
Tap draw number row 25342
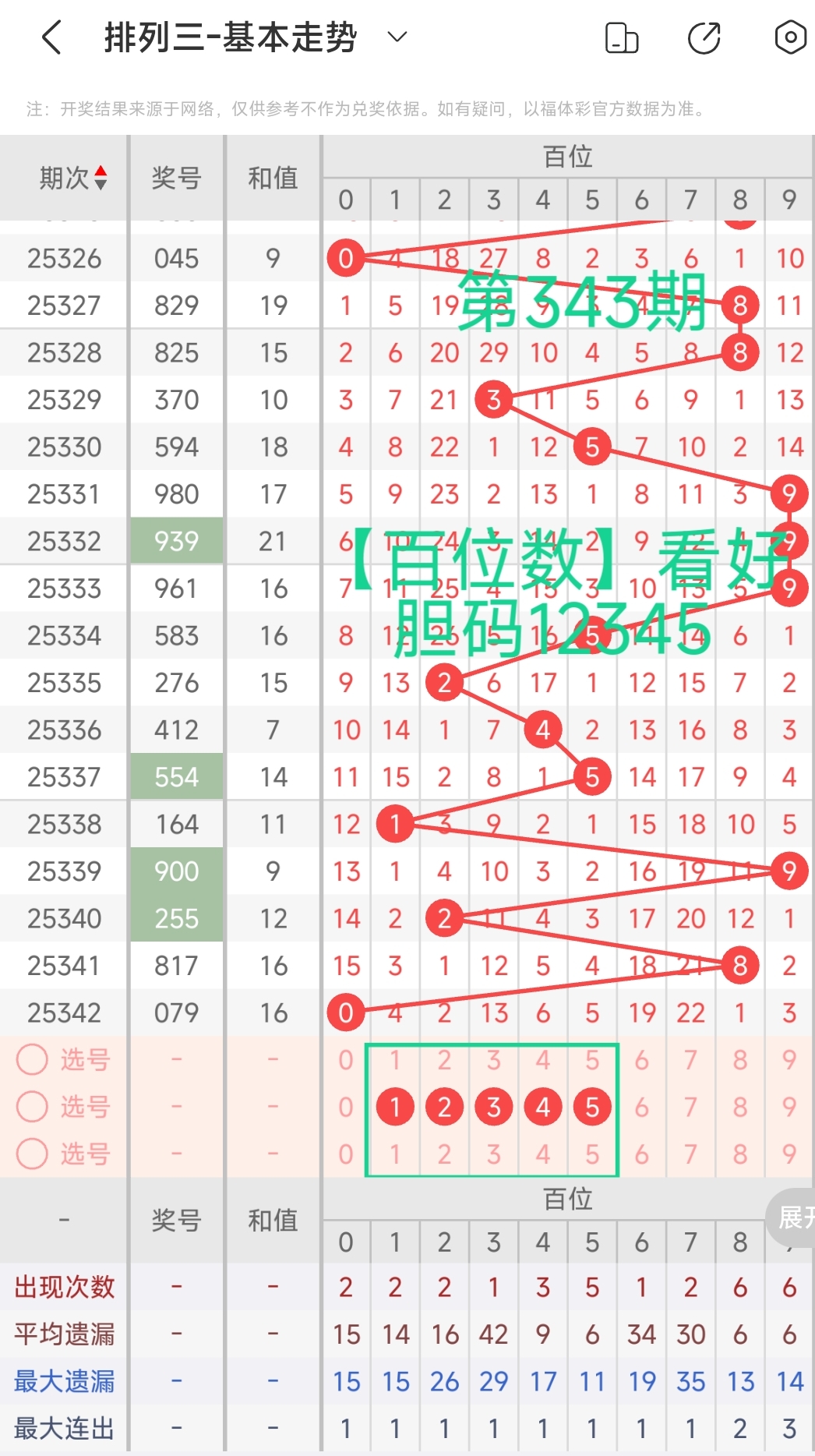click(x=63, y=1012)
